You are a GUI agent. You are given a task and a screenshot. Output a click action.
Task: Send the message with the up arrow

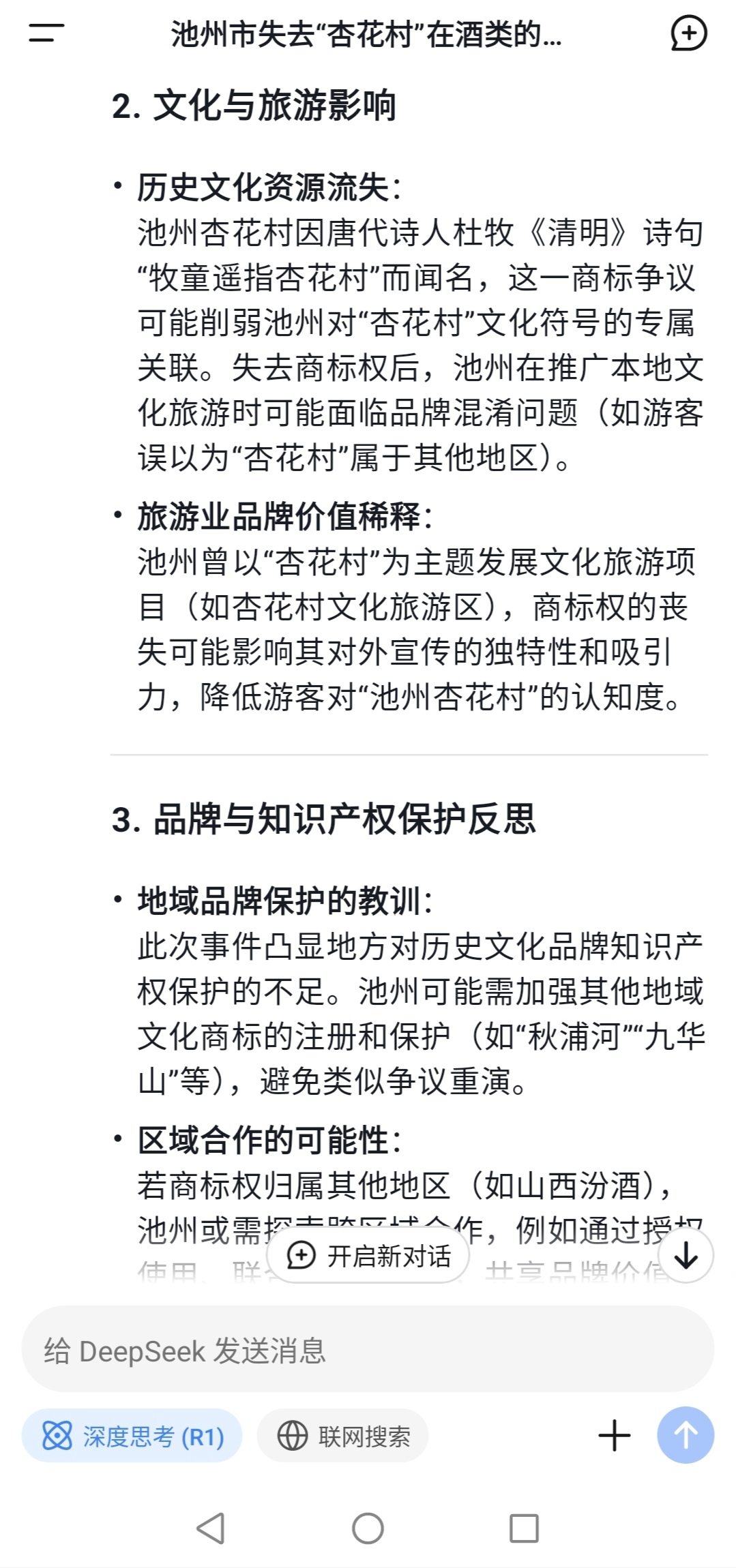pyautogui.click(x=686, y=1435)
